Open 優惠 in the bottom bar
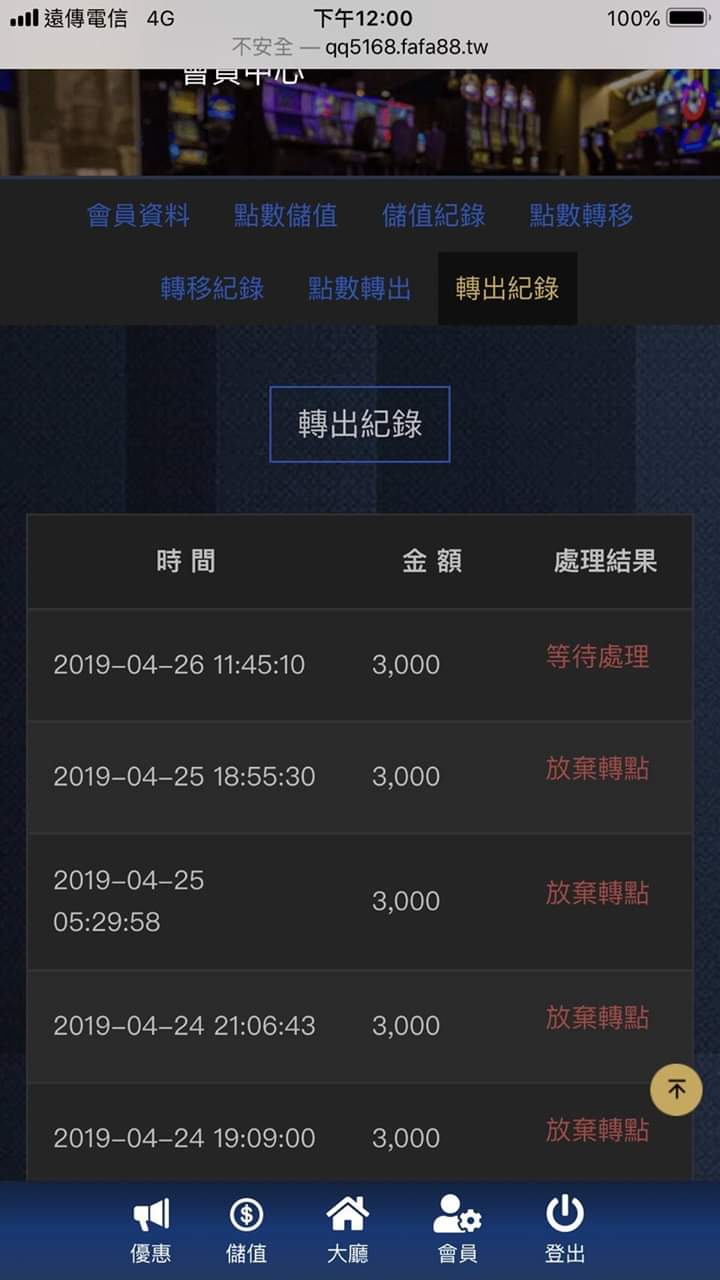720x1280 pixels. [151, 1230]
